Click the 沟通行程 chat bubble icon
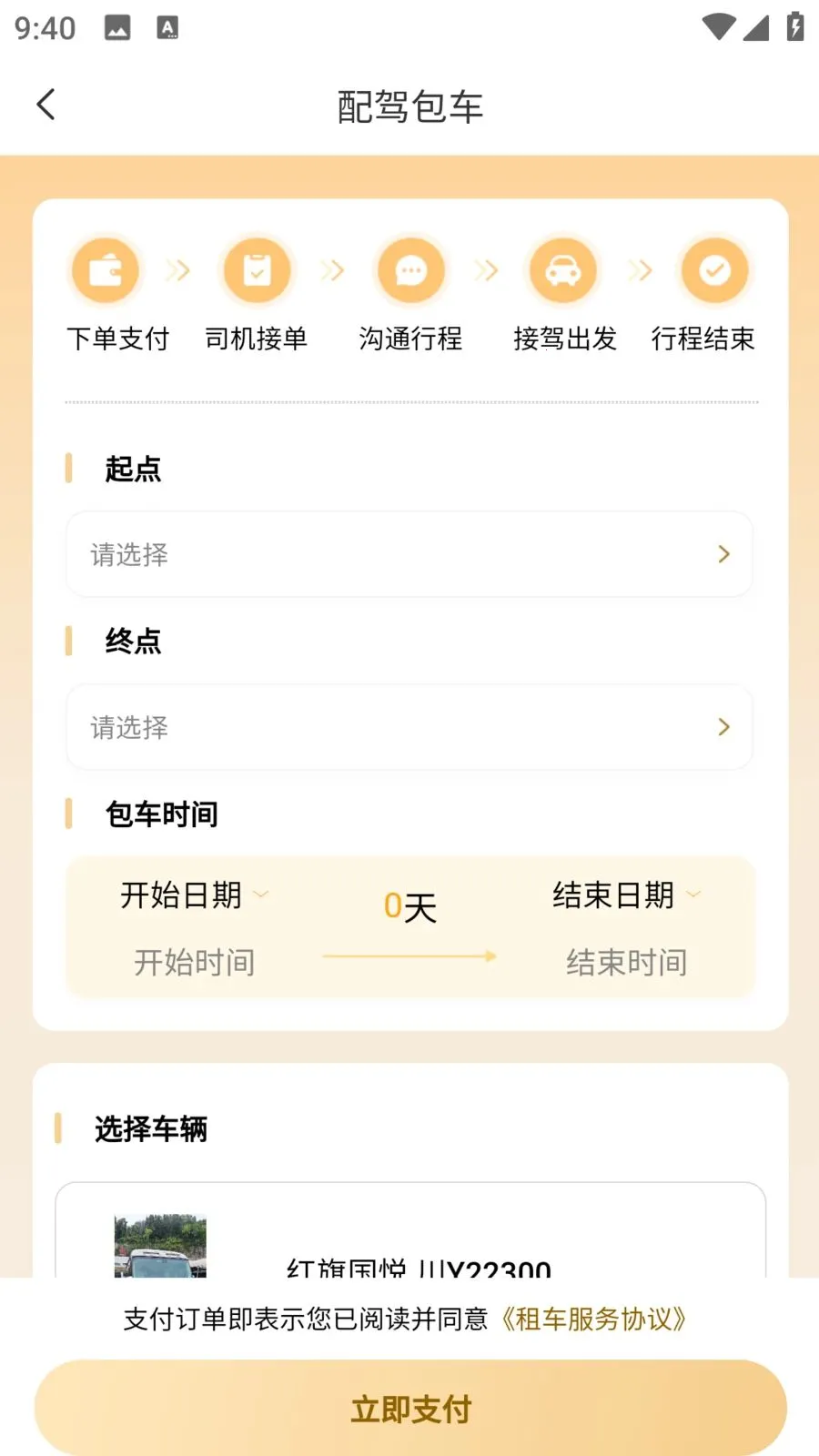 pos(409,269)
